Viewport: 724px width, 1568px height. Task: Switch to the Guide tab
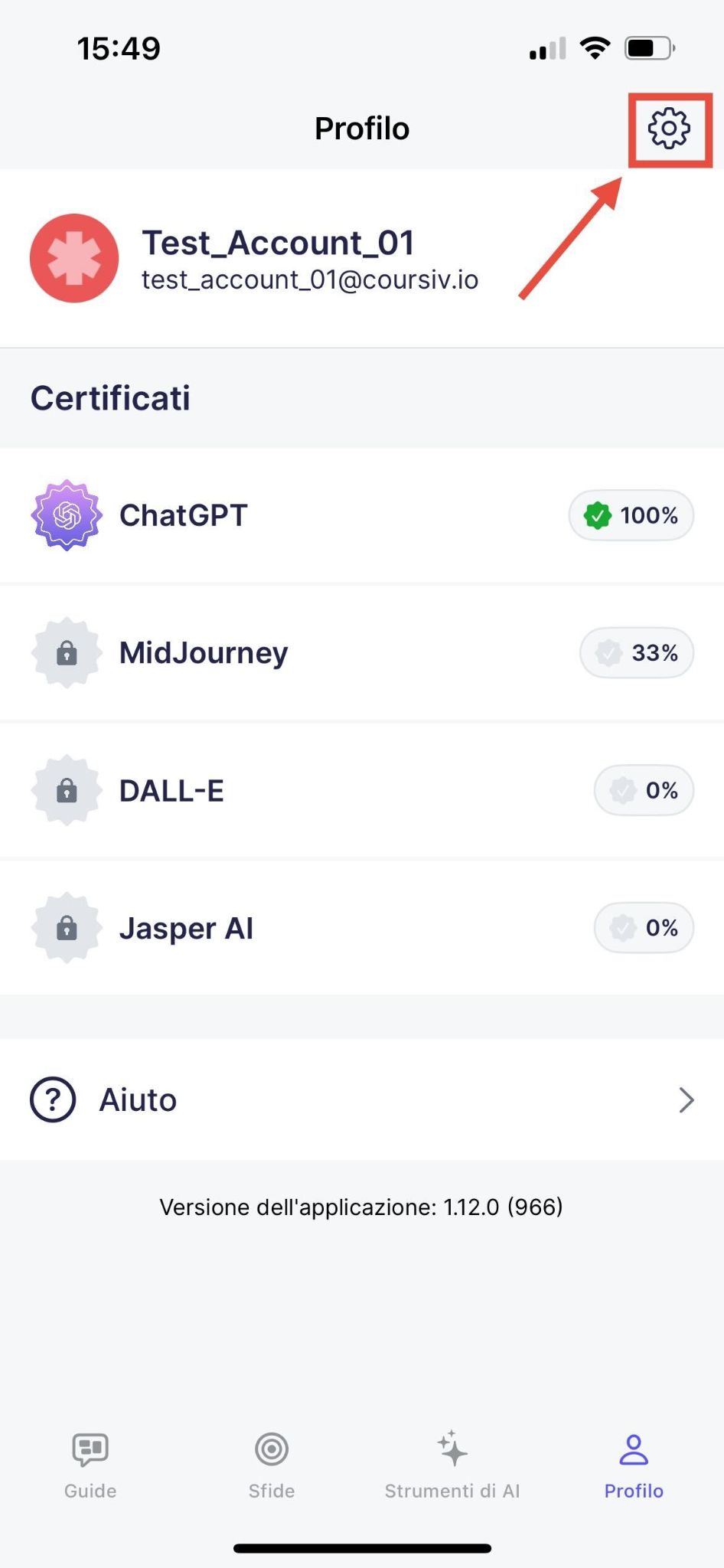pyautogui.click(x=90, y=1465)
